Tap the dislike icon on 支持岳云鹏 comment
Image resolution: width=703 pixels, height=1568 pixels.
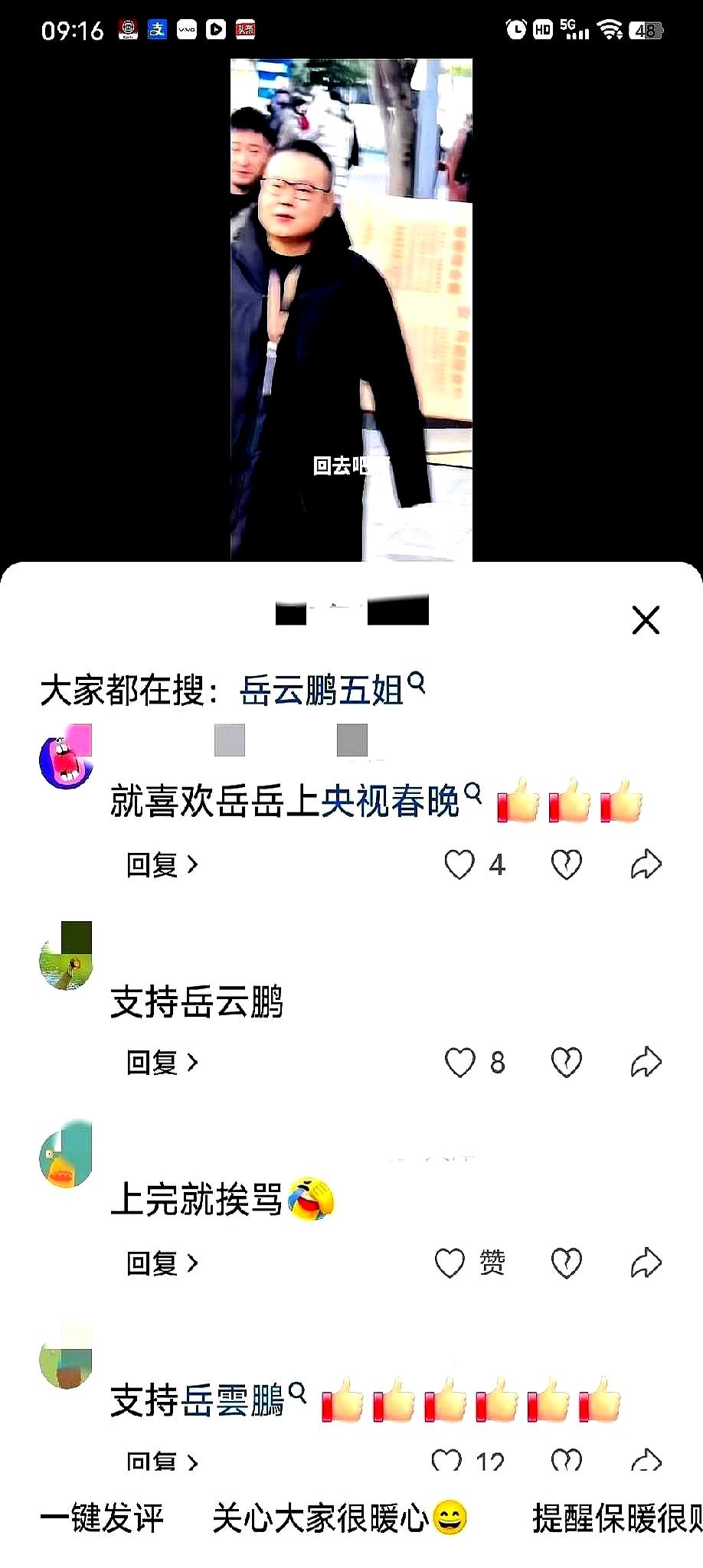click(566, 1063)
